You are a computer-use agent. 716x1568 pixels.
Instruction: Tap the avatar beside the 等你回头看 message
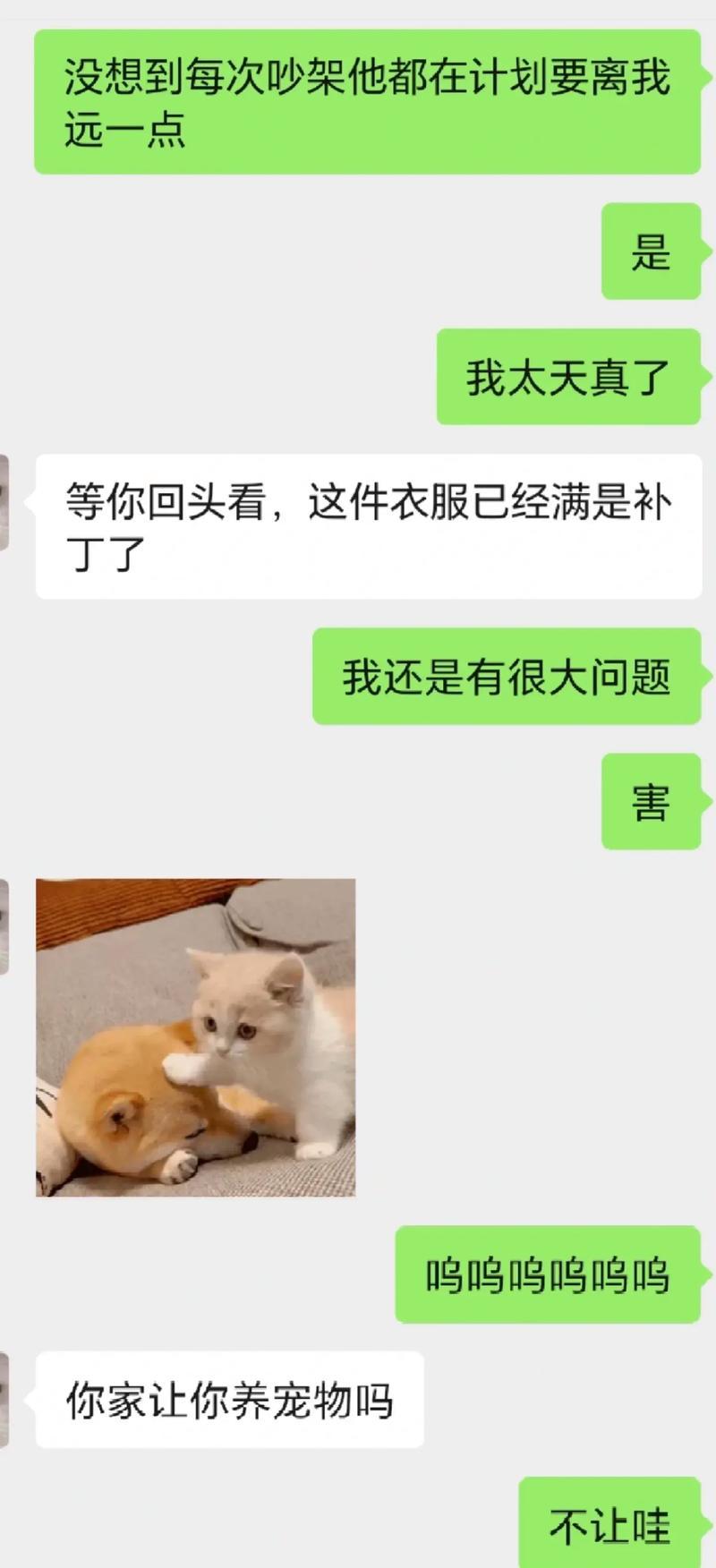point(4,502)
